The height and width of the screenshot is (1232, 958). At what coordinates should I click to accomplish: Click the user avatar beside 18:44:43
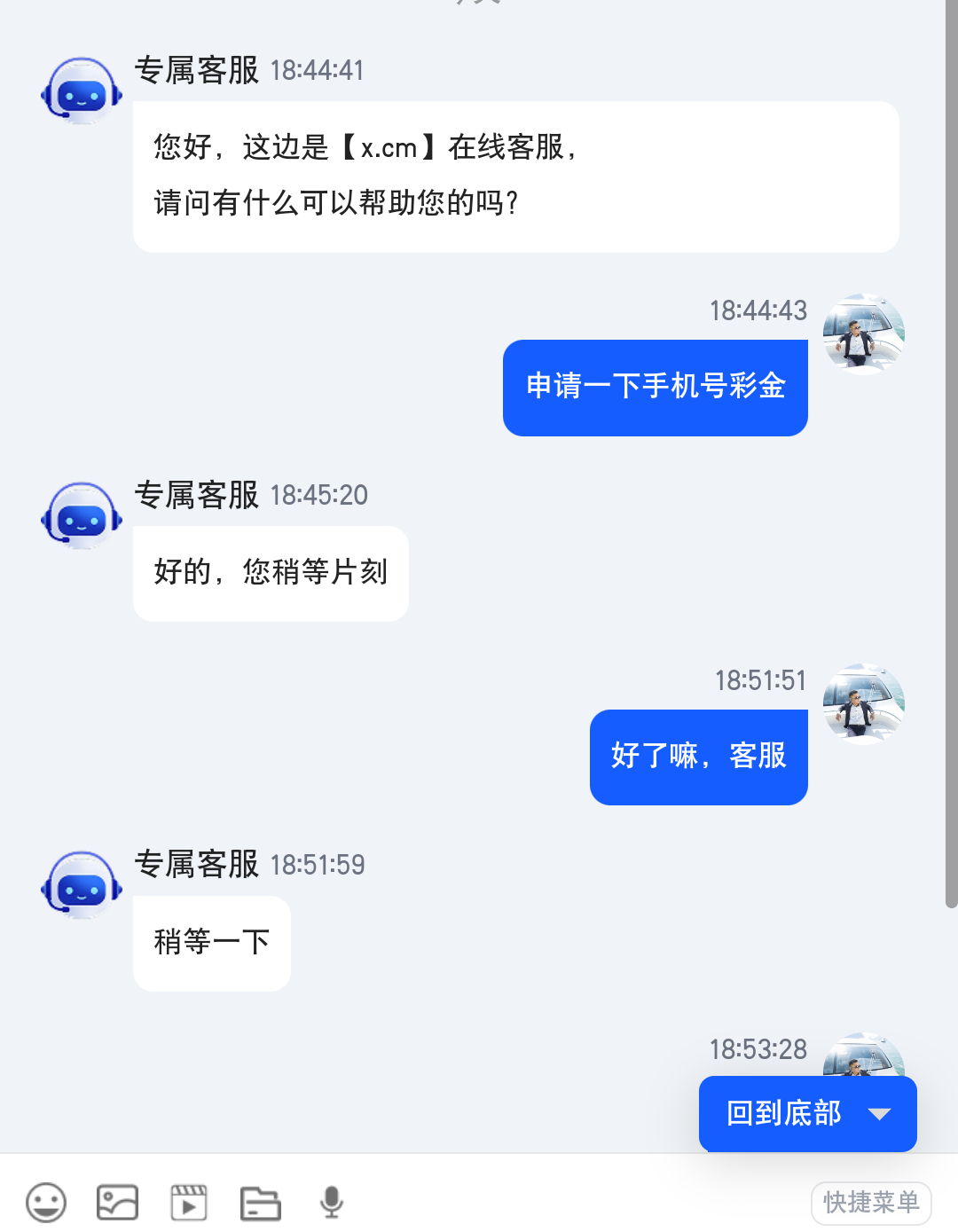point(862,334)
